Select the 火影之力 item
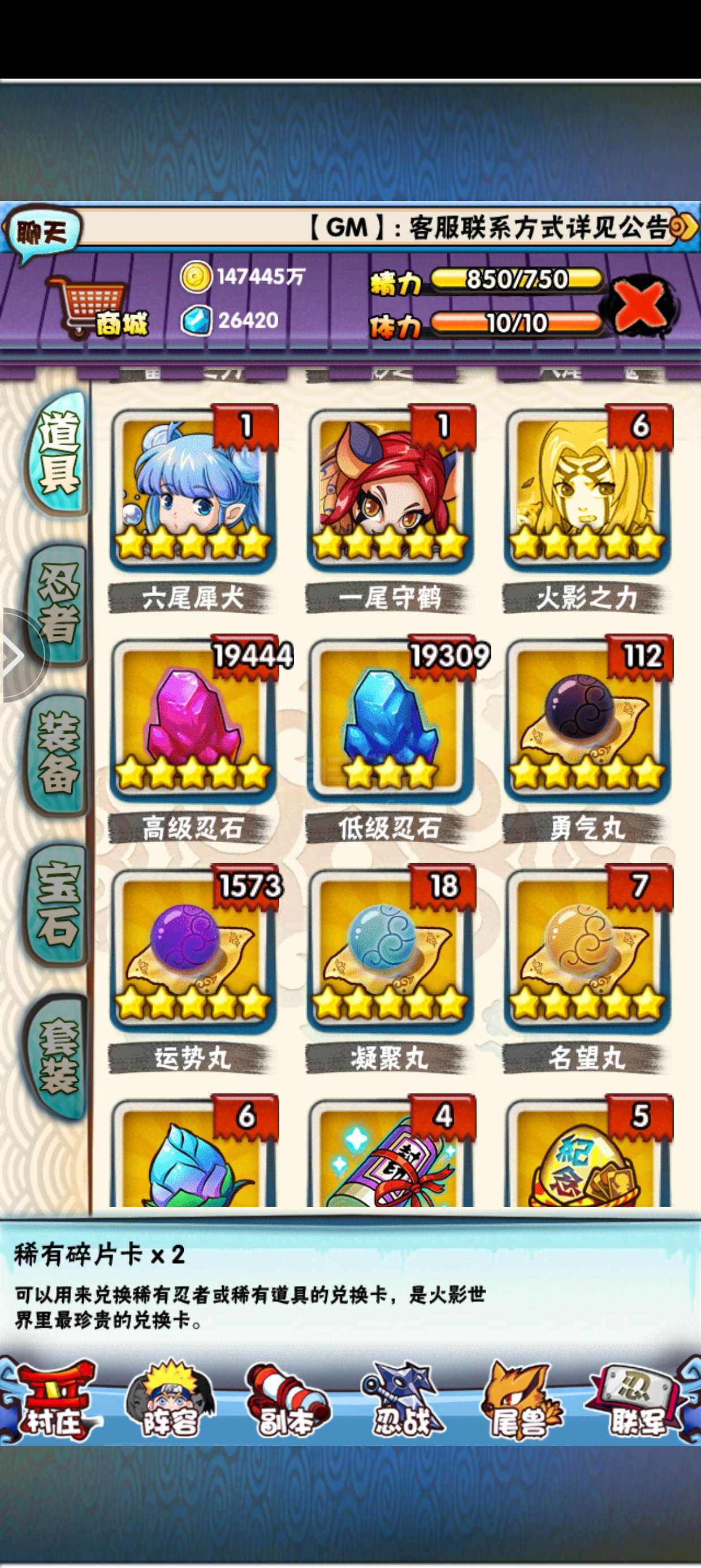The height and width of the screenshot is (1568, 701). [588, 490]
